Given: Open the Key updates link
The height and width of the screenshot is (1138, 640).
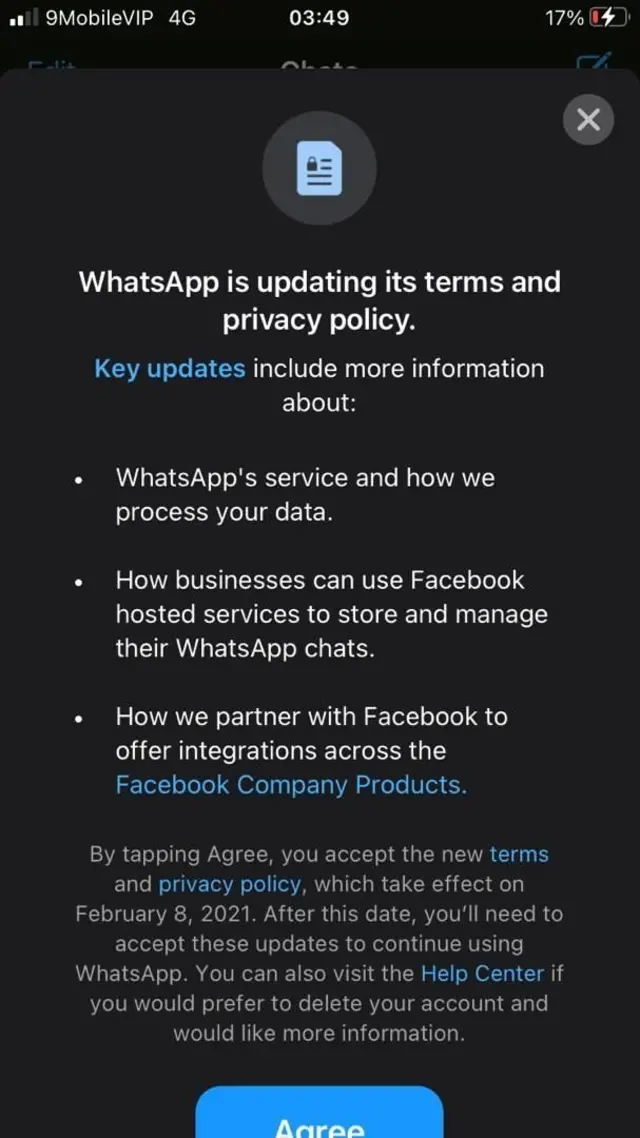Looking at the screenshot, I should coord(169,368).
